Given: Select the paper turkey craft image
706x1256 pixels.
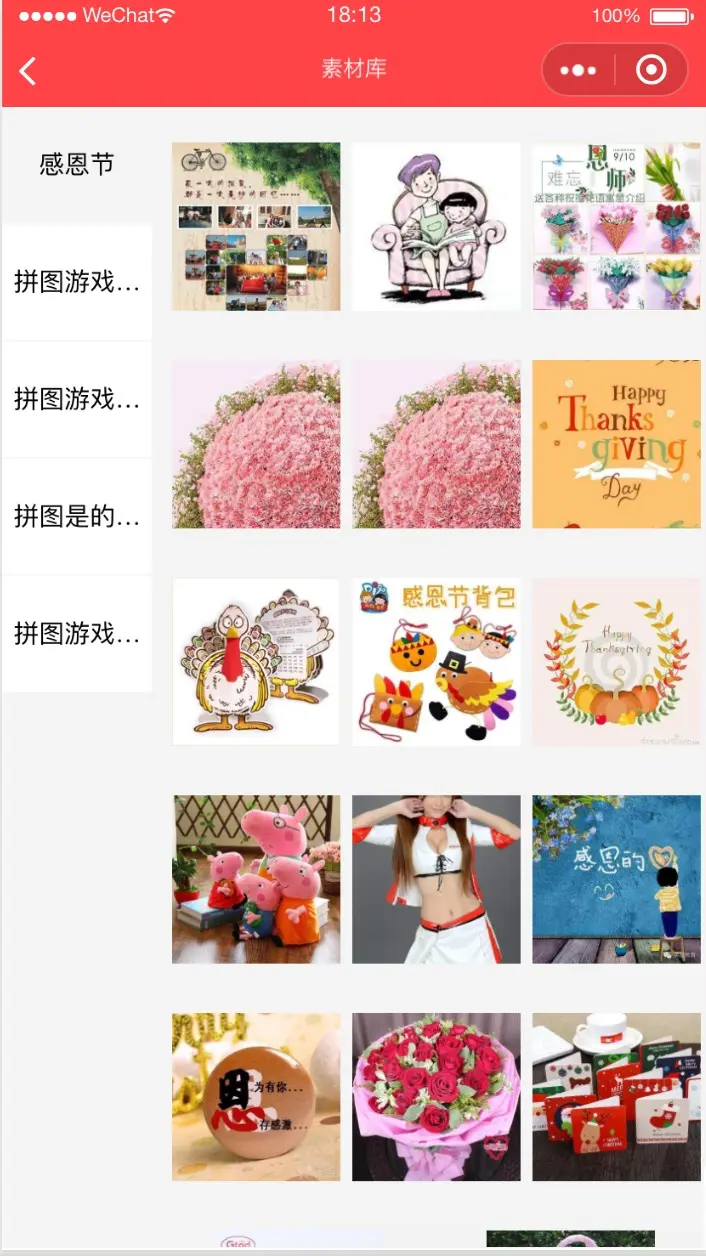Looking at the screenshot, I should (256, 662).
